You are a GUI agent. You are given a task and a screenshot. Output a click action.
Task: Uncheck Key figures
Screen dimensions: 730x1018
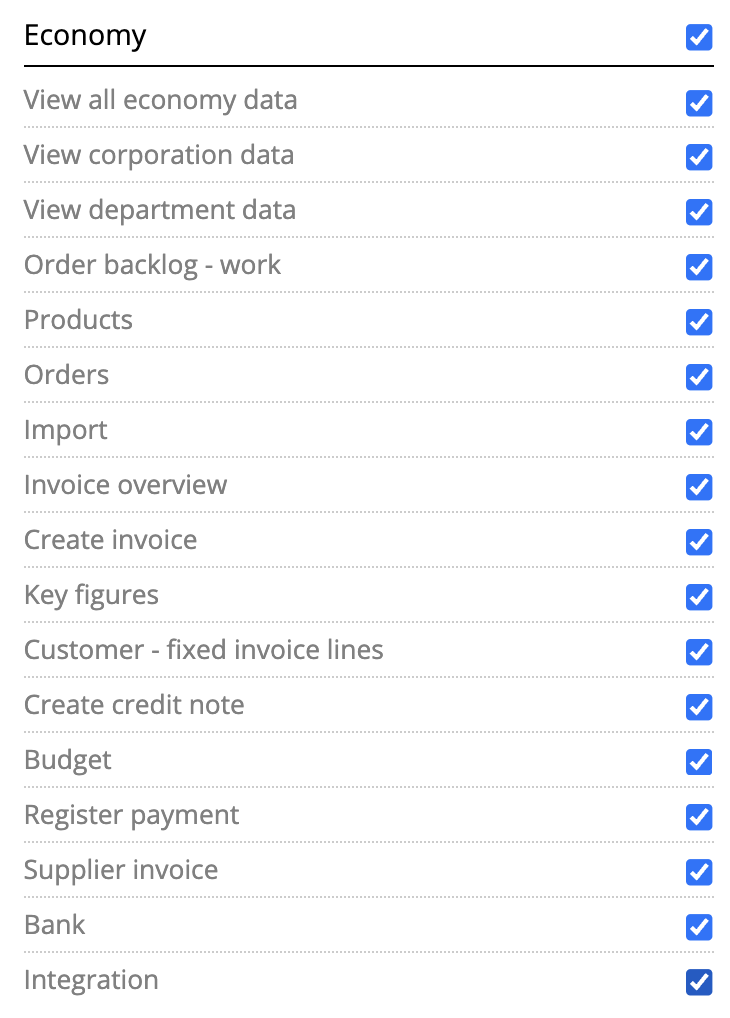click(x=699, y=598)
